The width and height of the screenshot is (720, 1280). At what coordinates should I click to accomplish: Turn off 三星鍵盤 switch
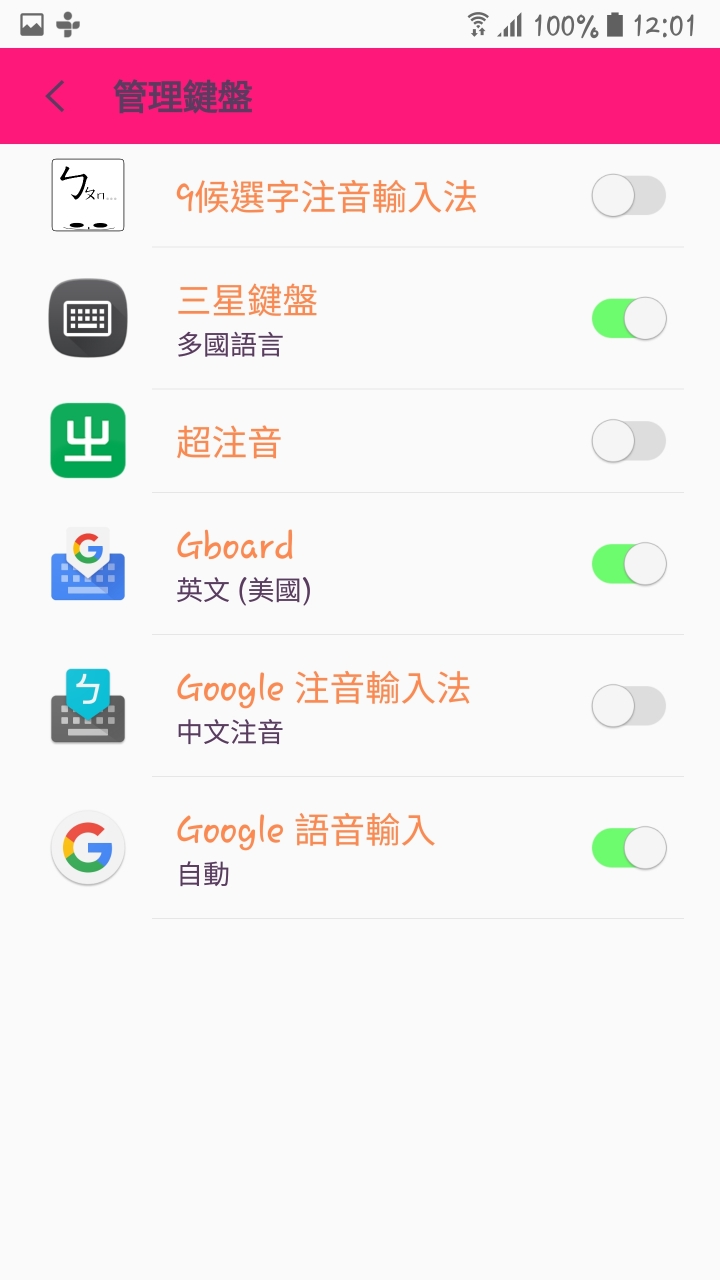628,319
